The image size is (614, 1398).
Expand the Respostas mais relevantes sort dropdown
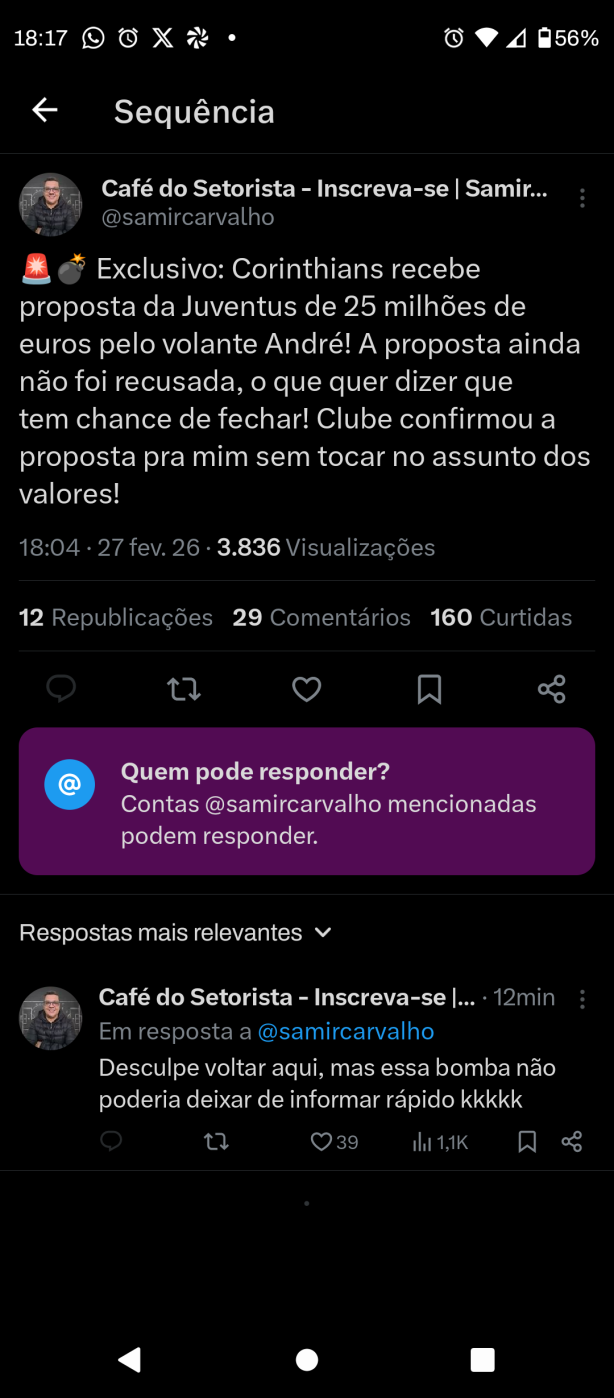point(175,933)
